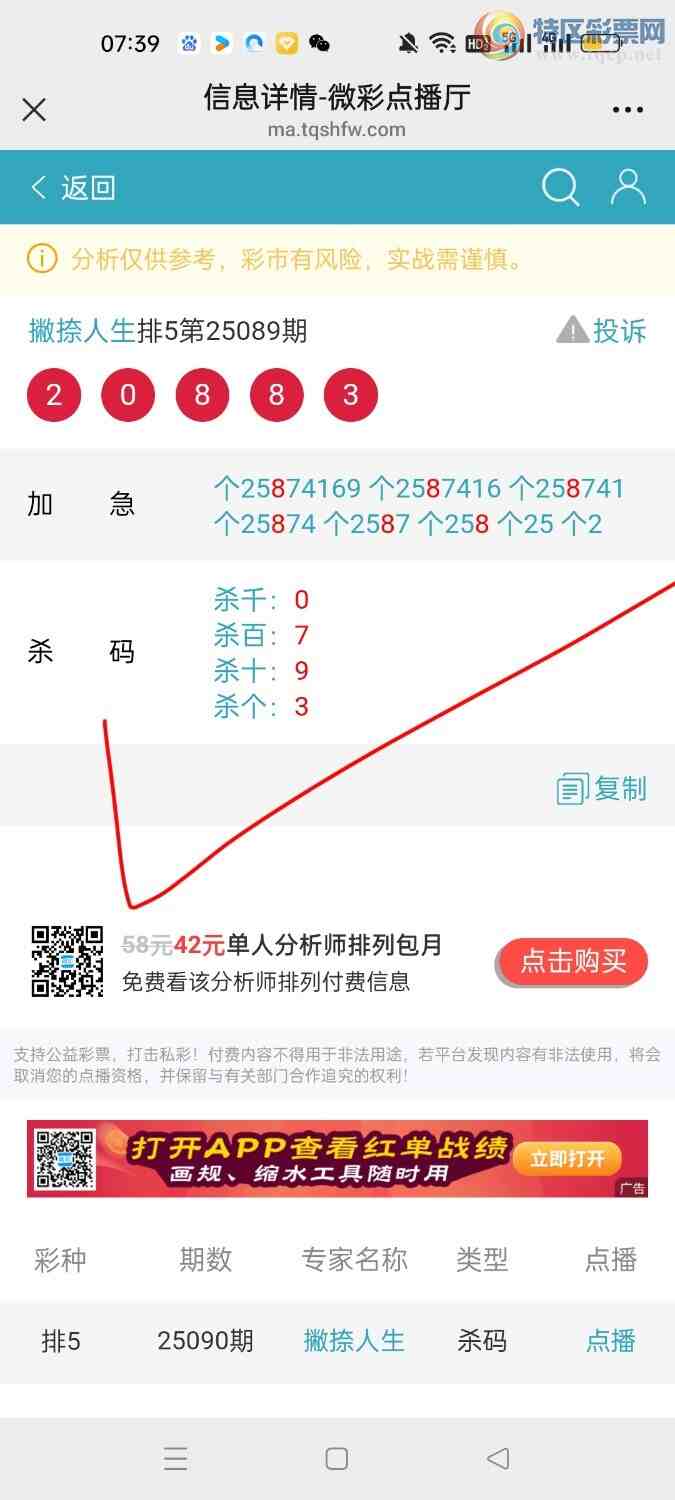Open the search icon
The height and width of the screenshot is (1500, 675).
[x=560, y=187]
